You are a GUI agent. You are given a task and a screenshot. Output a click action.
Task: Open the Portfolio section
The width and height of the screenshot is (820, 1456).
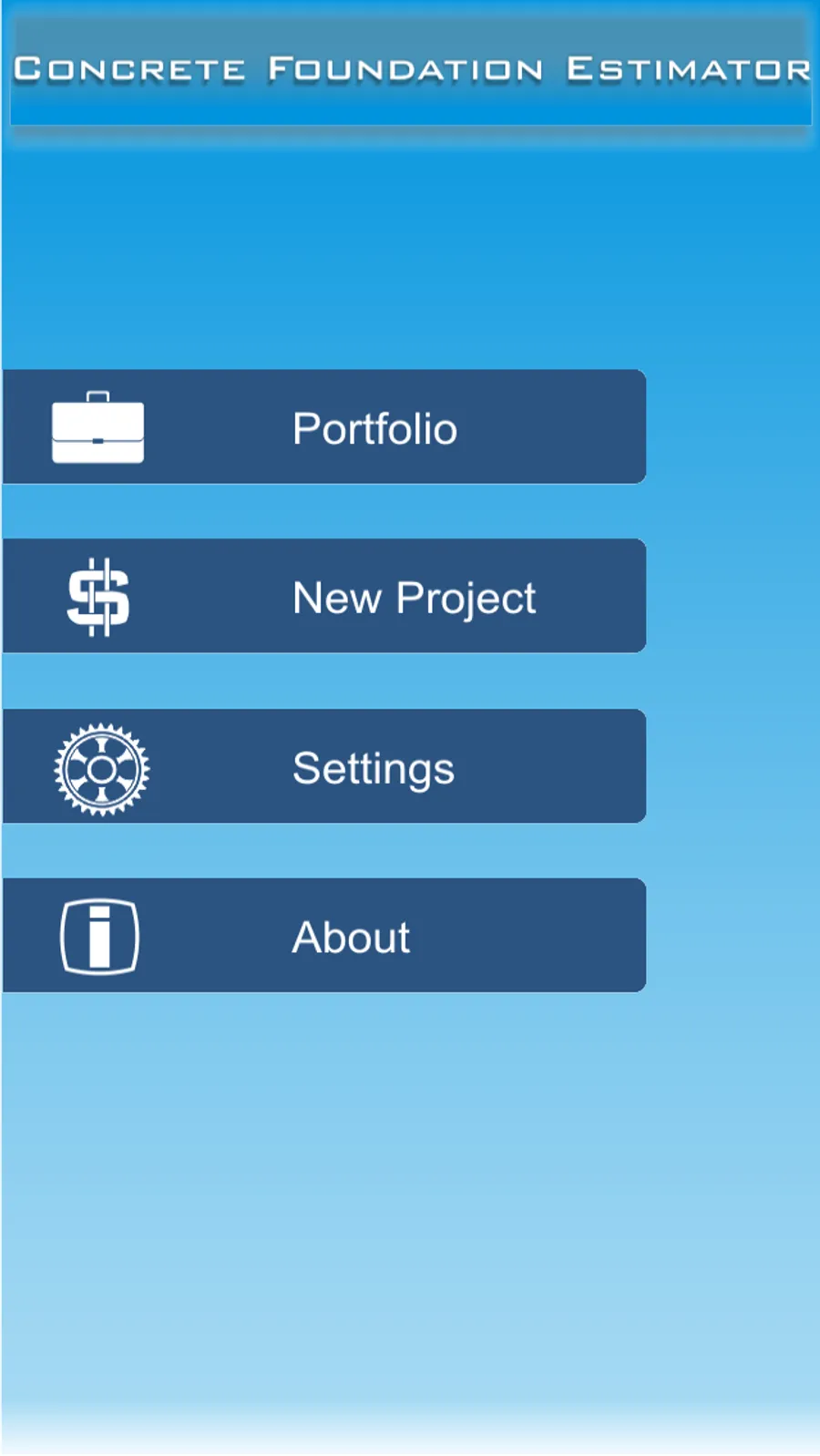(324, 427)
